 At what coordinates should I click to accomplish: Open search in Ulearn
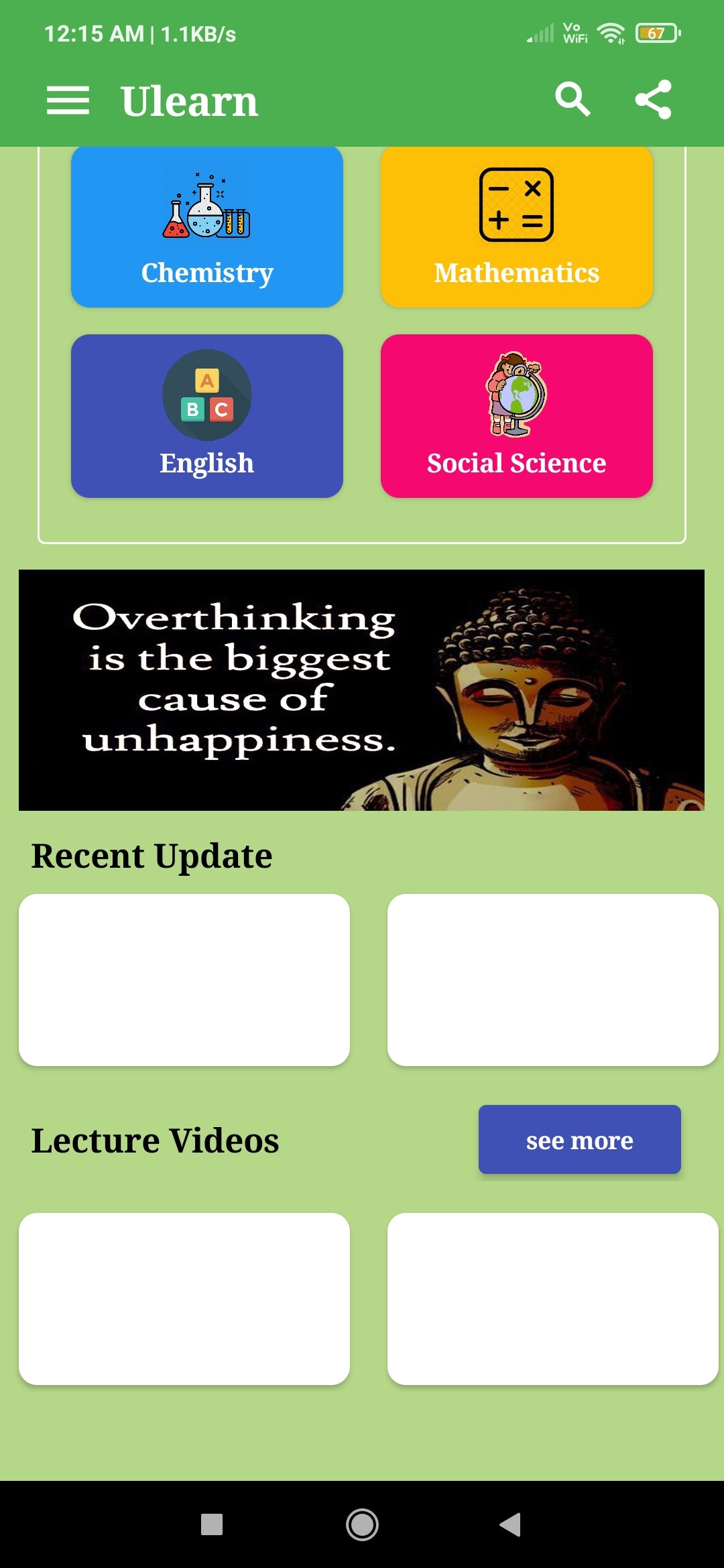point(573,101)
